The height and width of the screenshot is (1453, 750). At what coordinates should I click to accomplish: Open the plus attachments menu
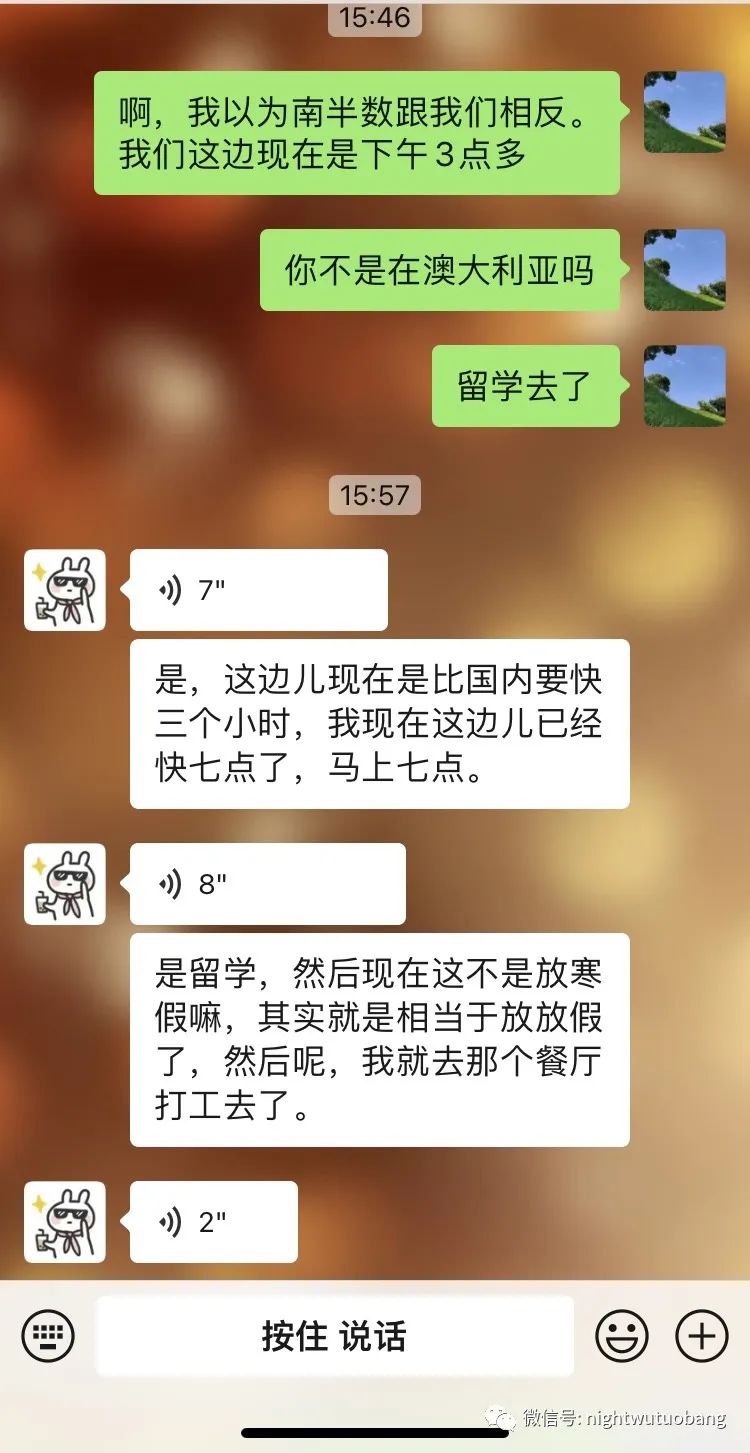[x=702, y=1335]
